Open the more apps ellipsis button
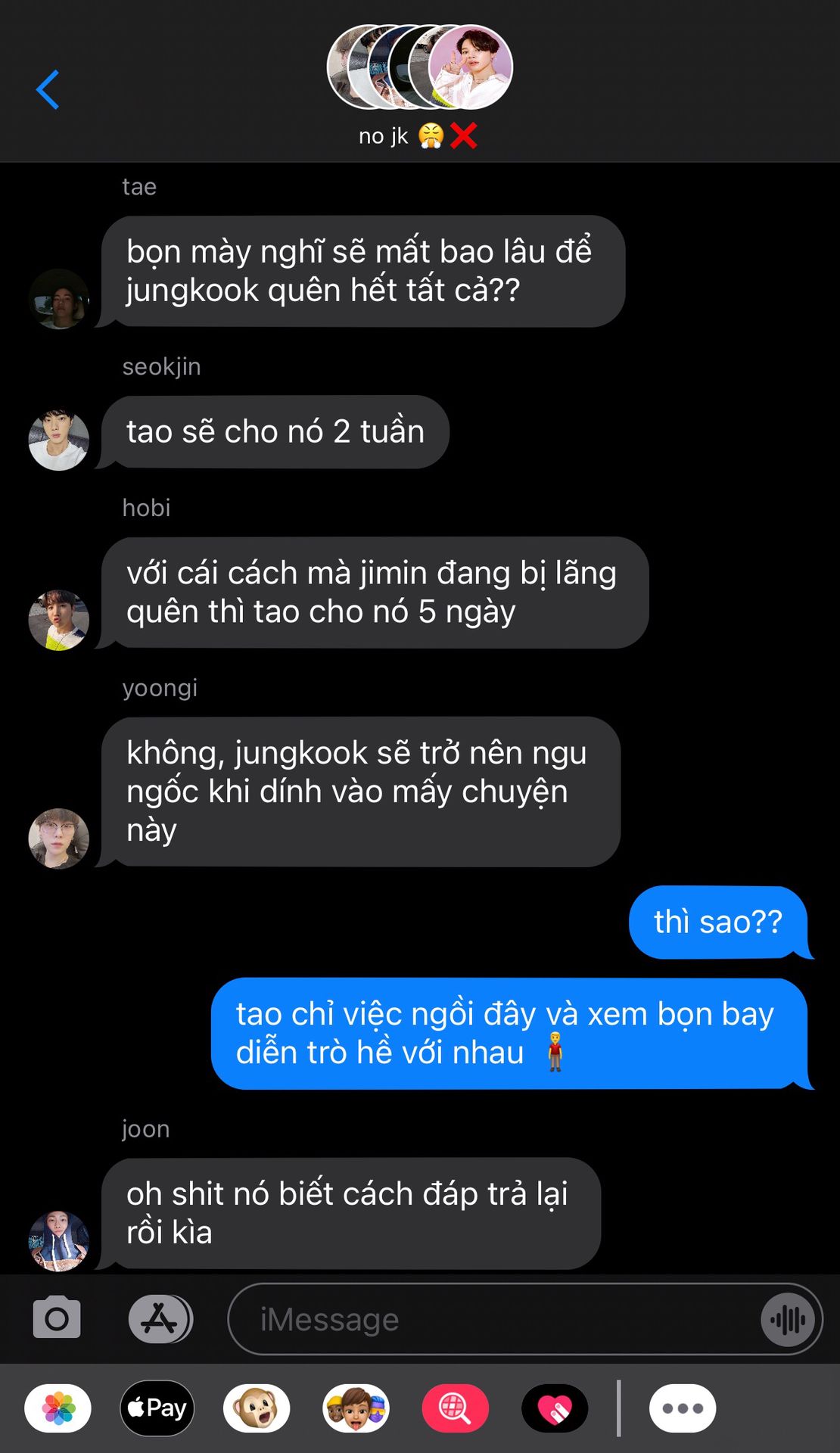This screenshot has width=840, height=1453. (x=682, y=1408)
